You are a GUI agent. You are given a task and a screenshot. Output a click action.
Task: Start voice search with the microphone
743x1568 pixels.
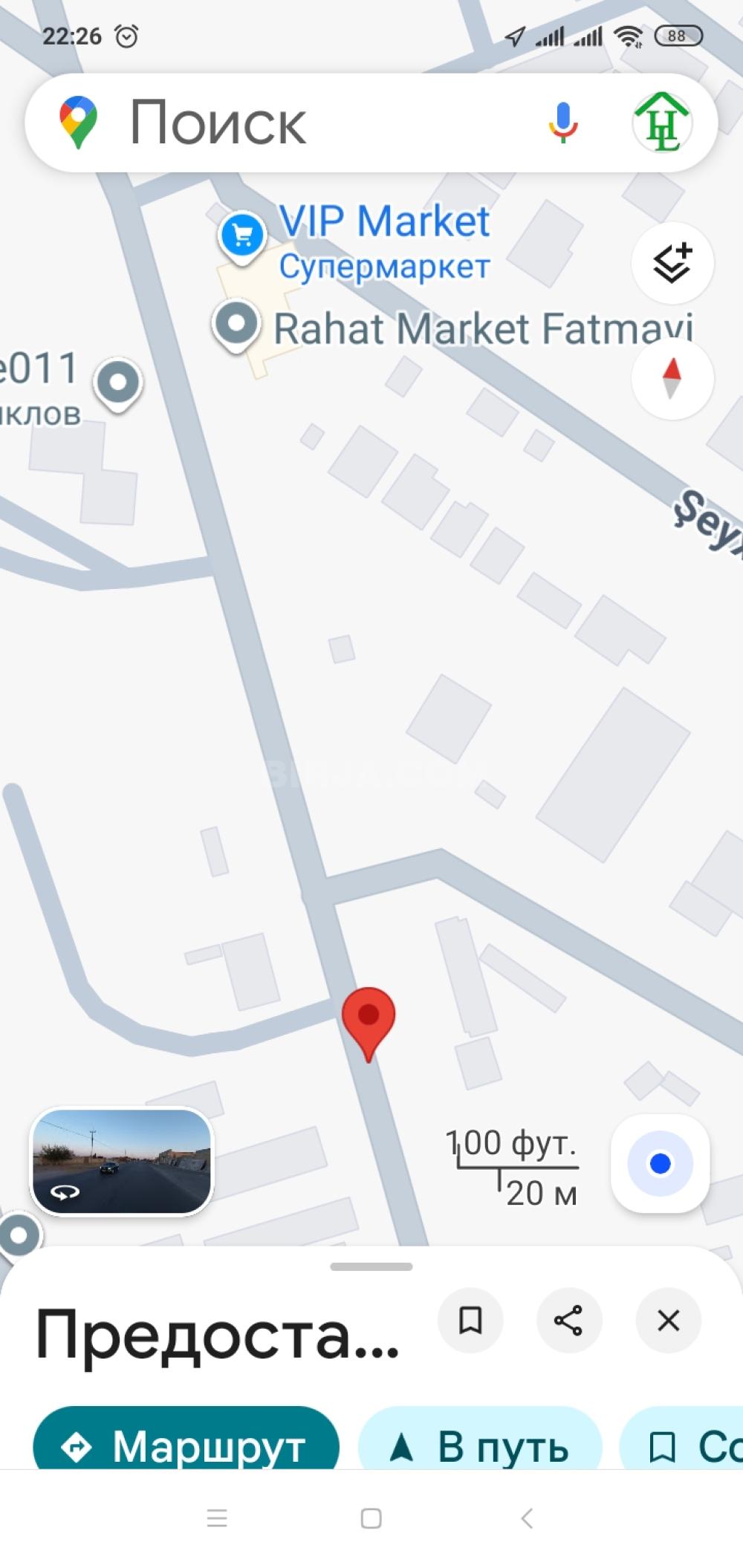click(x=563, y=123)
